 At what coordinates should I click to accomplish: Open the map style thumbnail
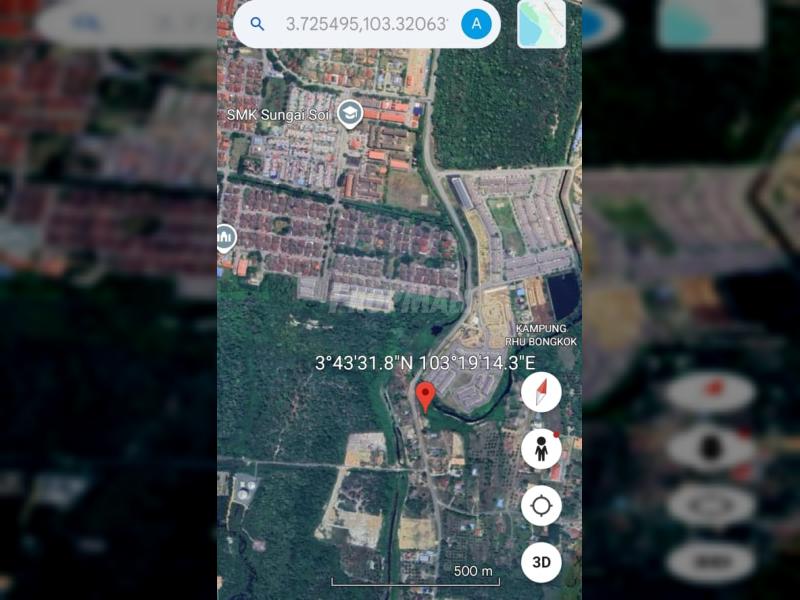click(541, 24)
